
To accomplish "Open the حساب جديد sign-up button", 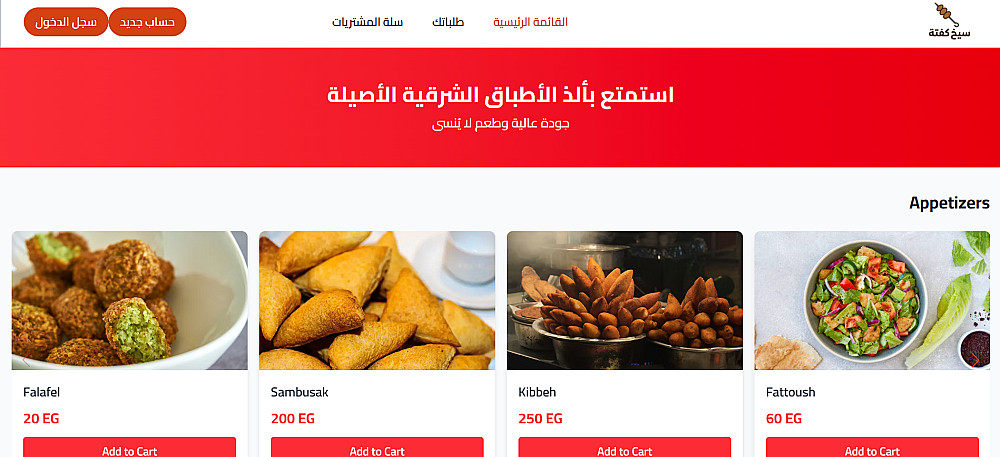I will point(147,22).
